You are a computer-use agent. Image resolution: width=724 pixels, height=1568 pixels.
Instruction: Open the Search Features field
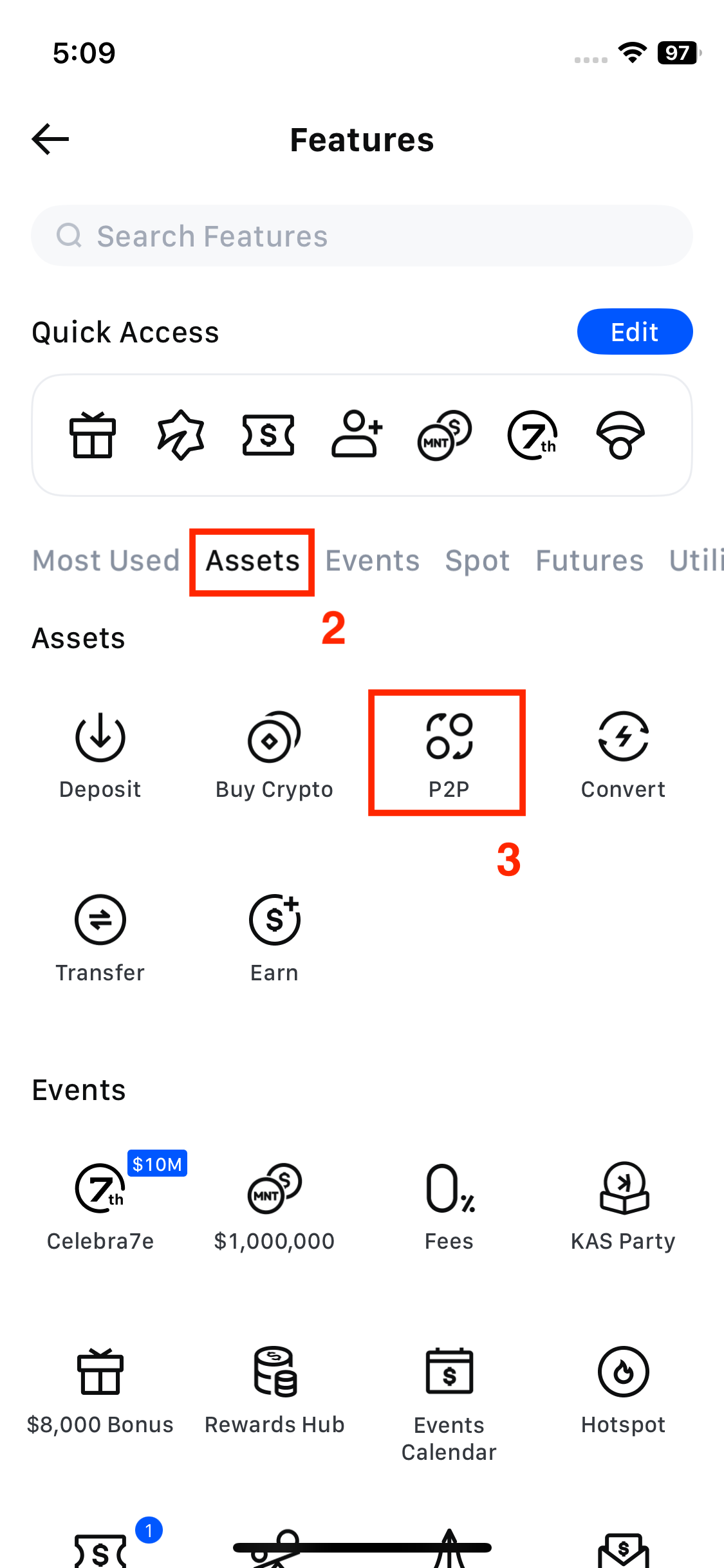point(362,236)
